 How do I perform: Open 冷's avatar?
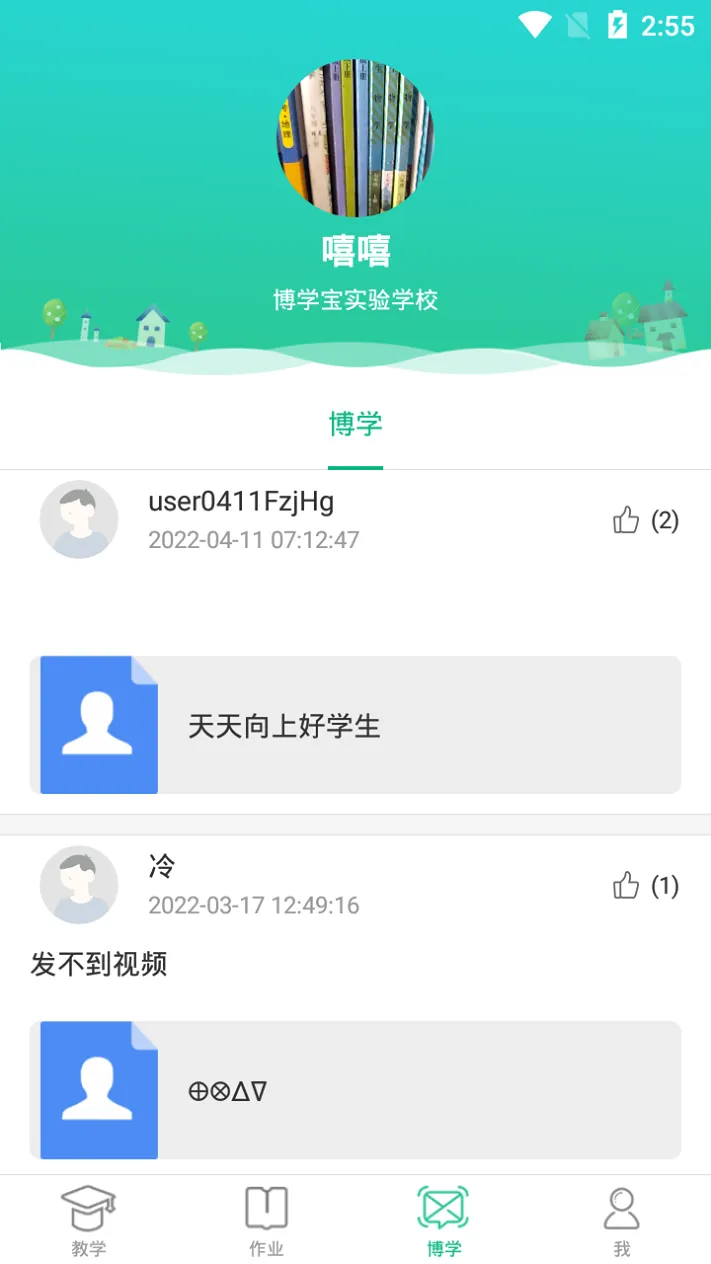79,885
